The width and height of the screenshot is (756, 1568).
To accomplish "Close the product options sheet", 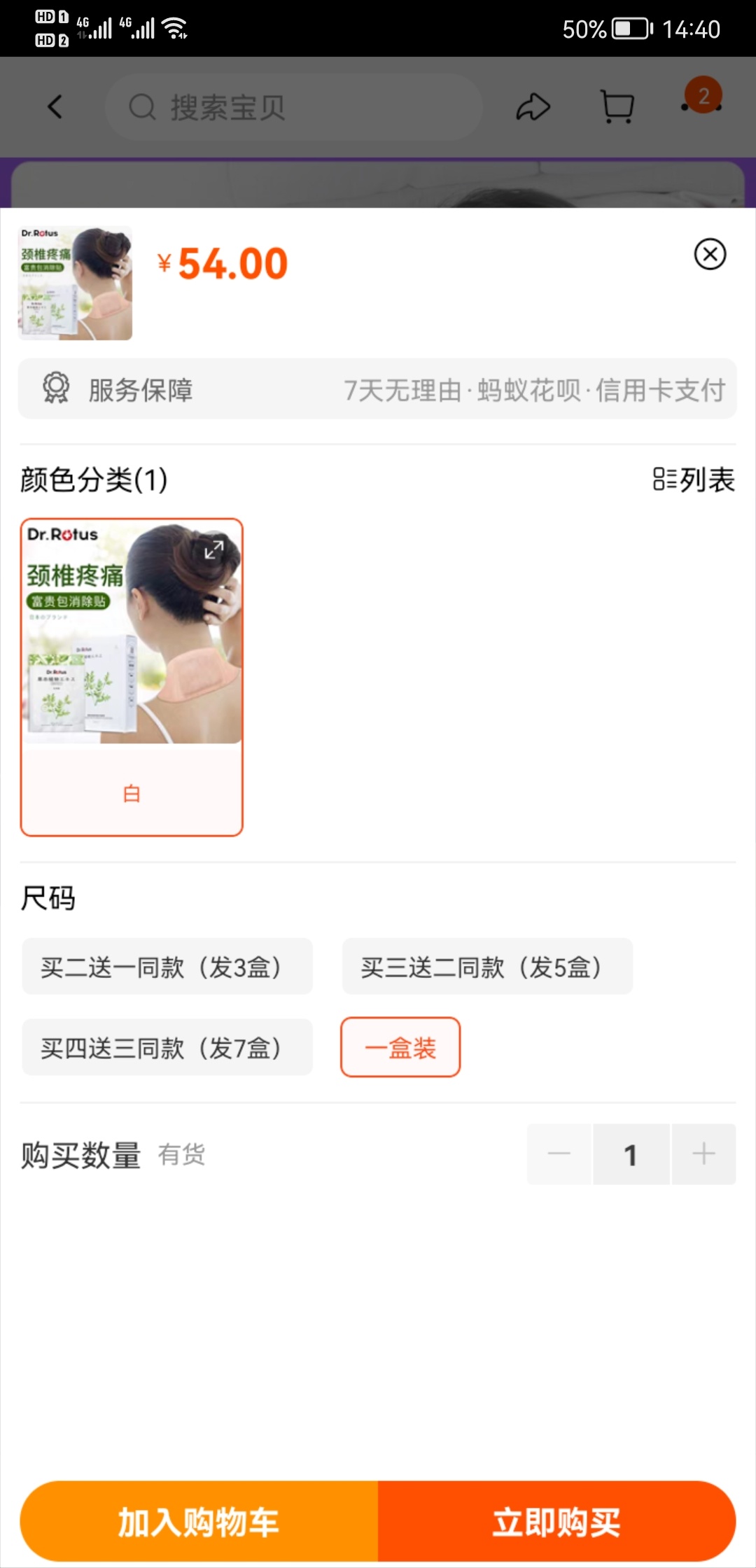I will pyautogui.click(x=710, y=254).
